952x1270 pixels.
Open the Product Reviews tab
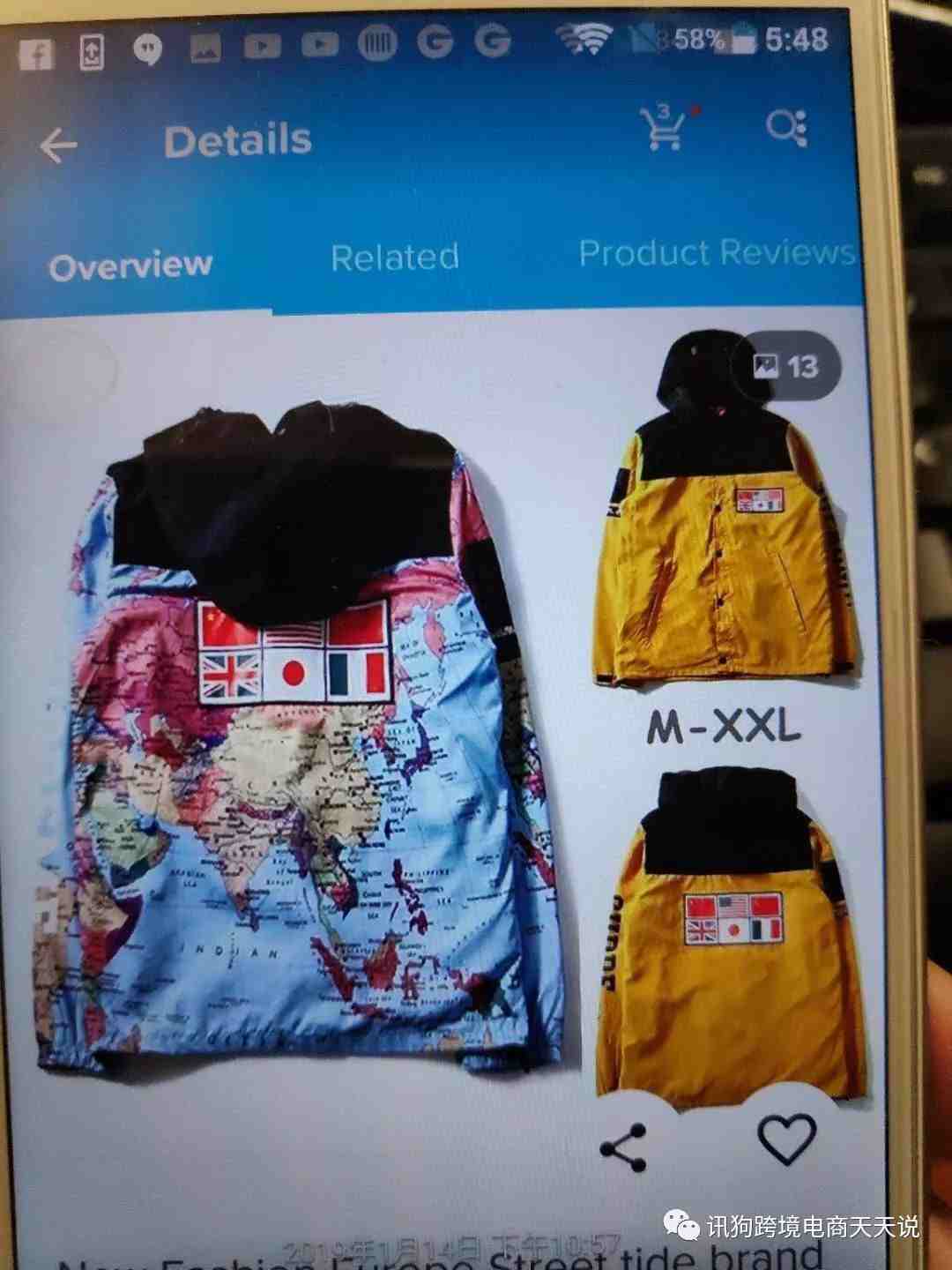pos(716,253)
